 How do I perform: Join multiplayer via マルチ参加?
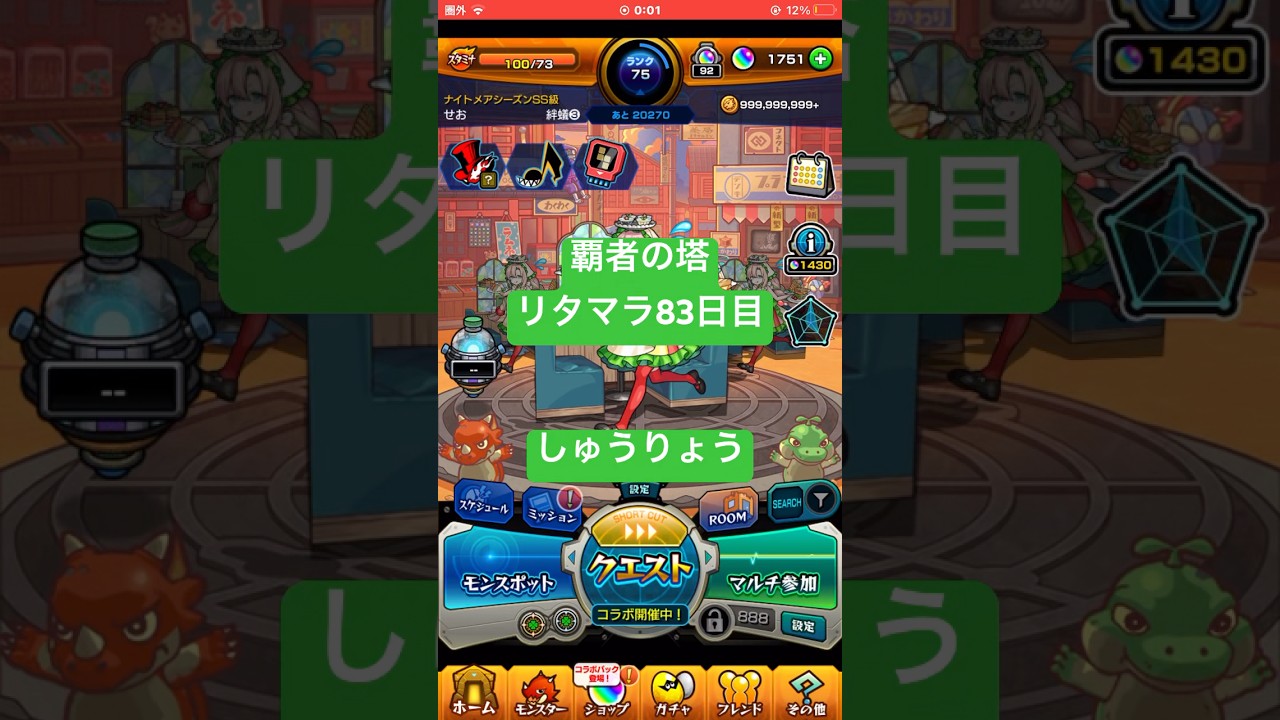click(x=772, y=580)
